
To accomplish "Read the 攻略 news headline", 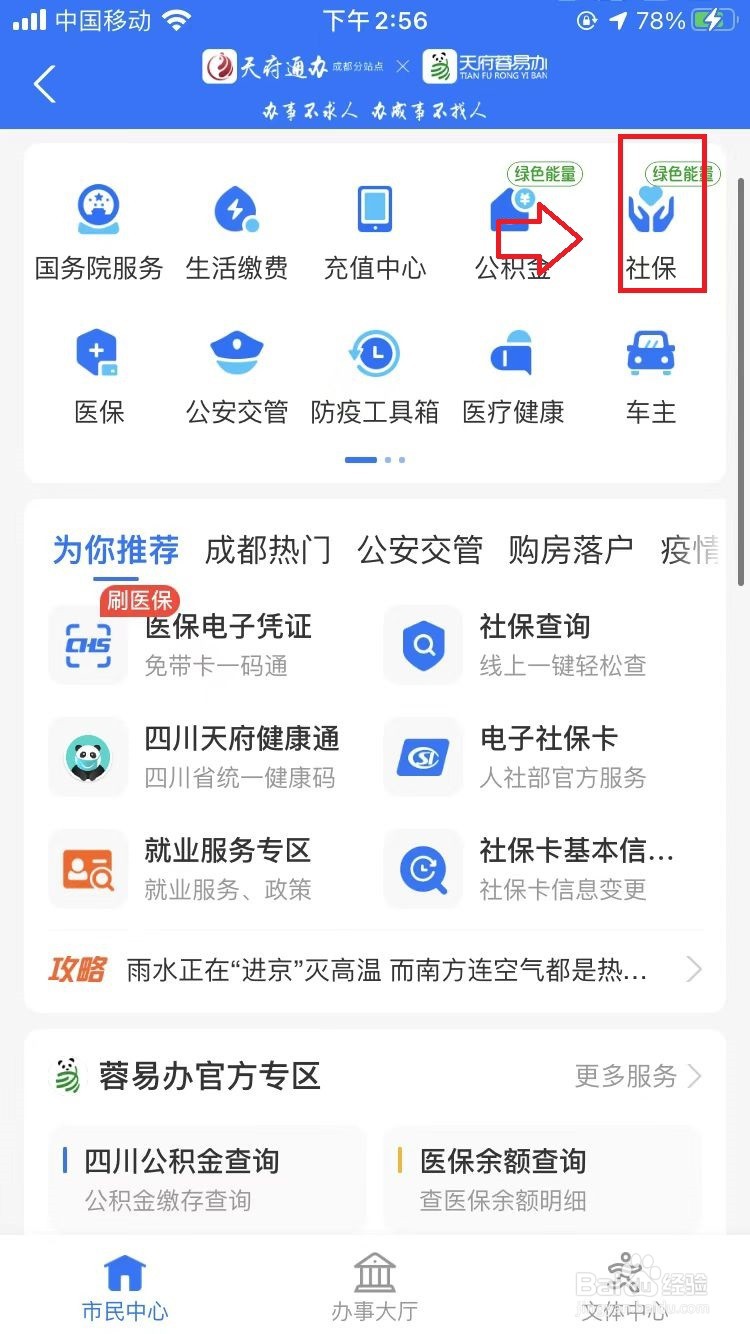I will (385, 969).
